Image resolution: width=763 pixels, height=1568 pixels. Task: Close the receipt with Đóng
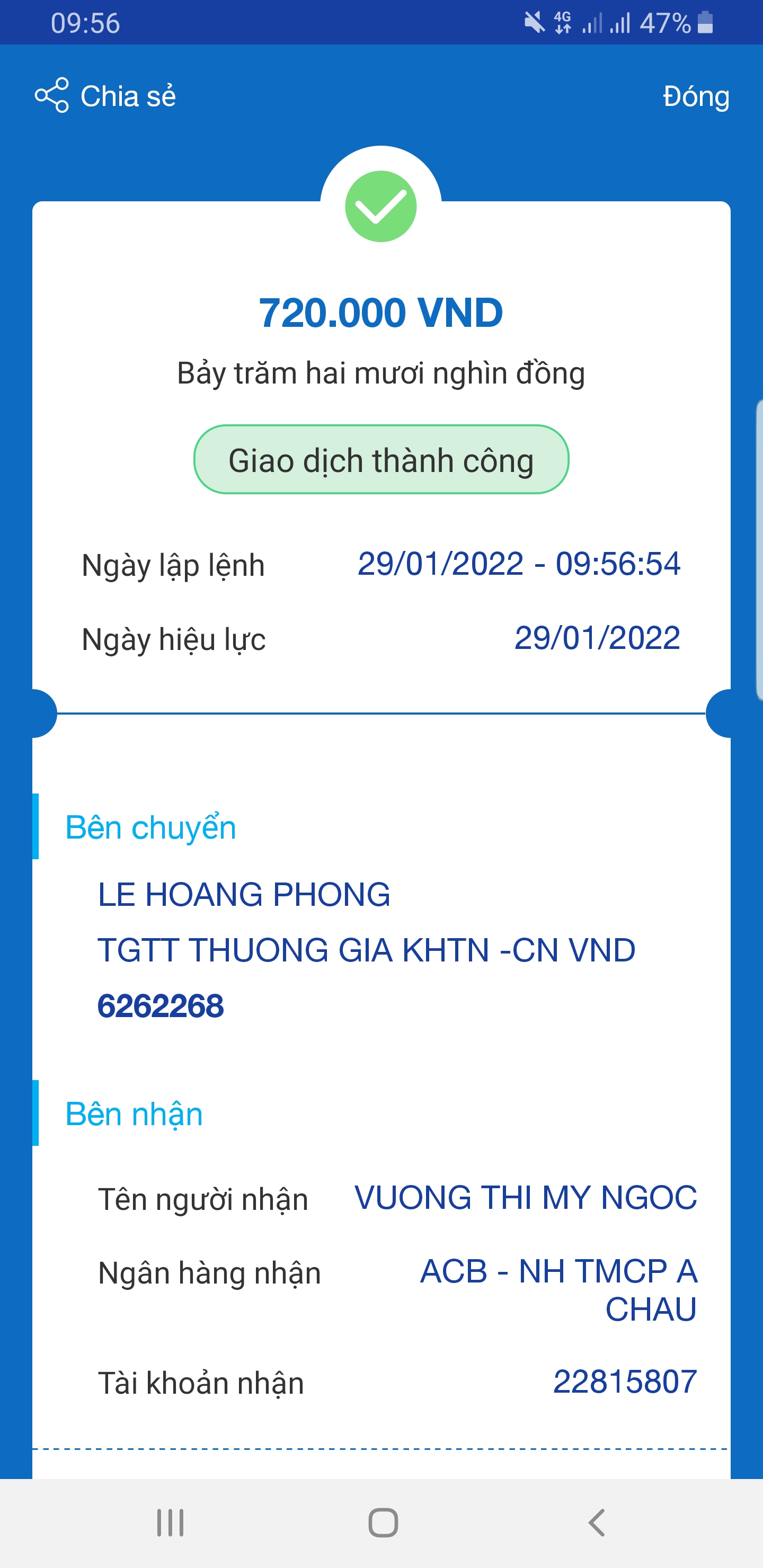point(695,96)
